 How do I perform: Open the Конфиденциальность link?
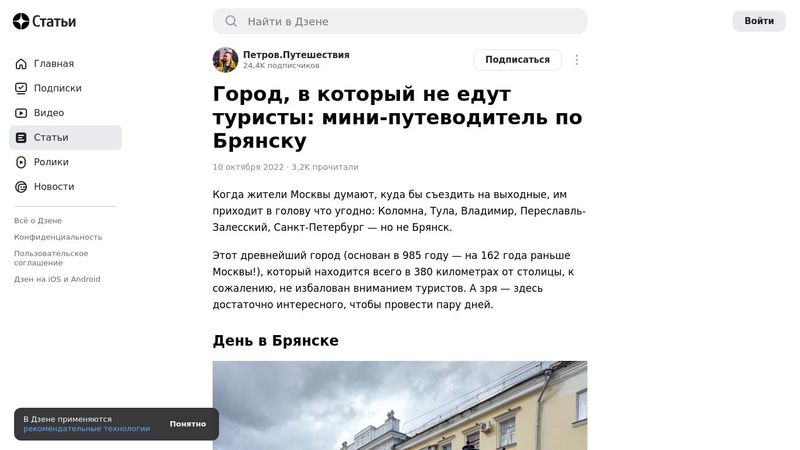coord(58,237)
